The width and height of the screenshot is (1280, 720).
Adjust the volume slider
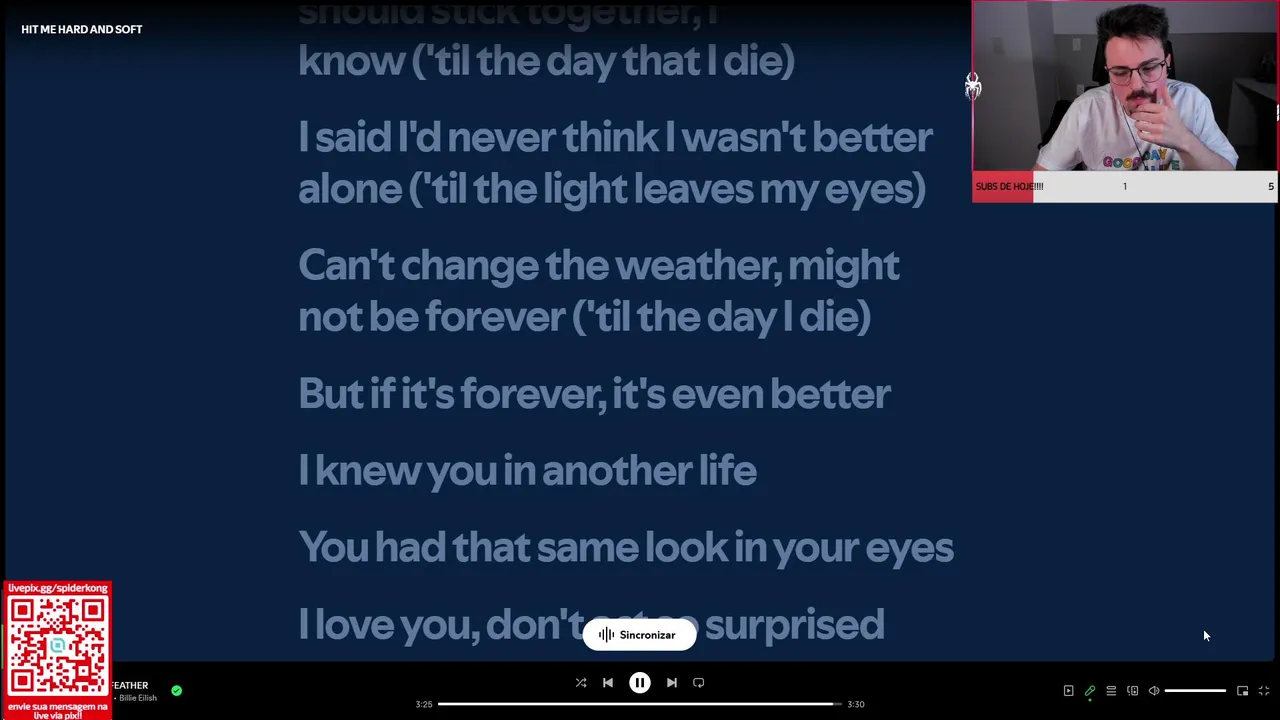(1195, 691)
